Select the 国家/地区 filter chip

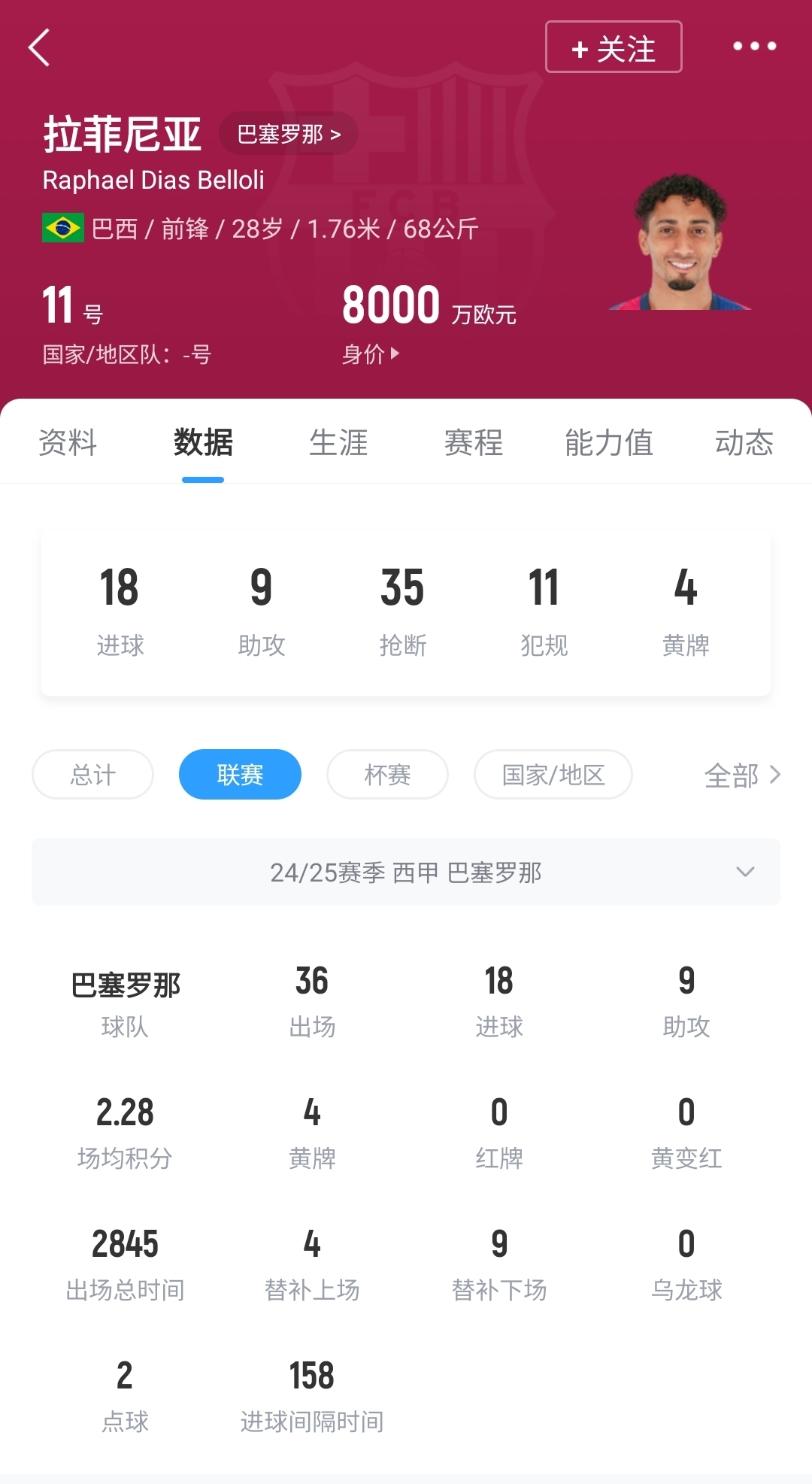coord(553,775)
